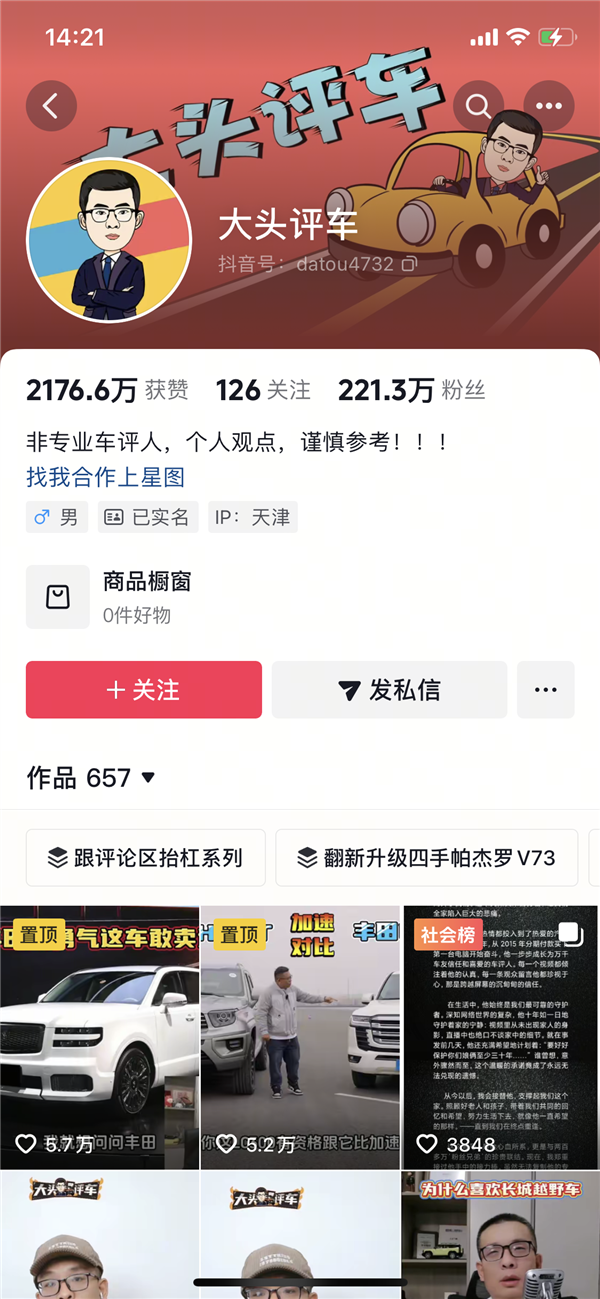The image size is (600, 1299).
Task: Open the 商品橱窗 product showcase
Action: pyautogui.click(x=146, y=597)
